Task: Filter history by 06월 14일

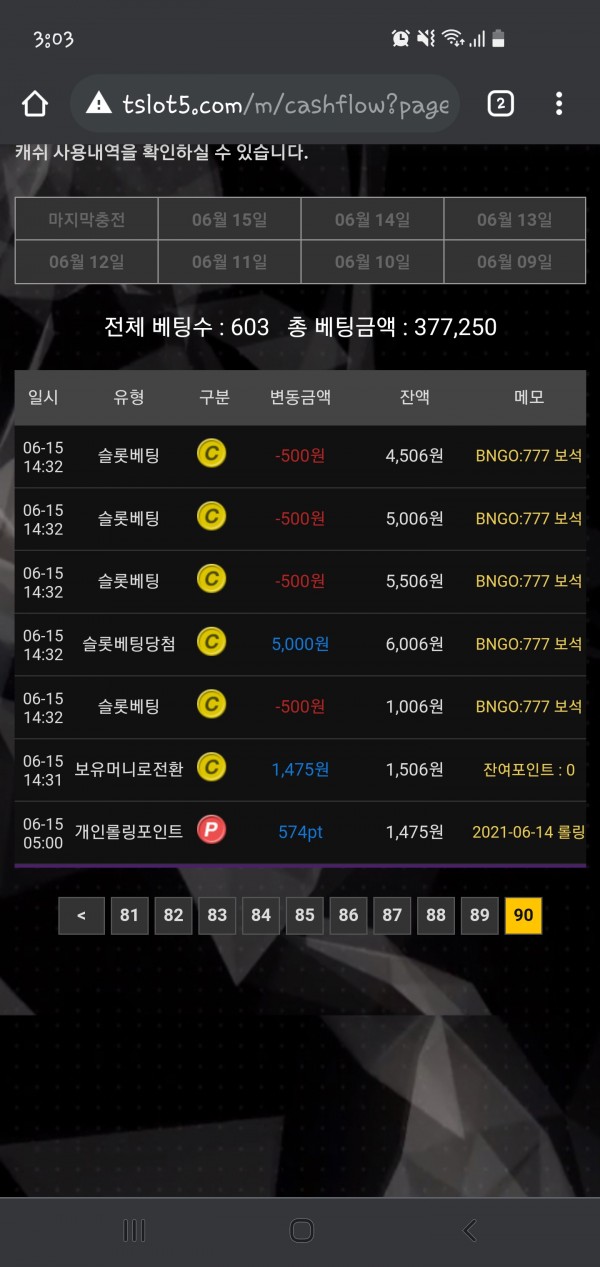Action: click(x=372, y=219)
